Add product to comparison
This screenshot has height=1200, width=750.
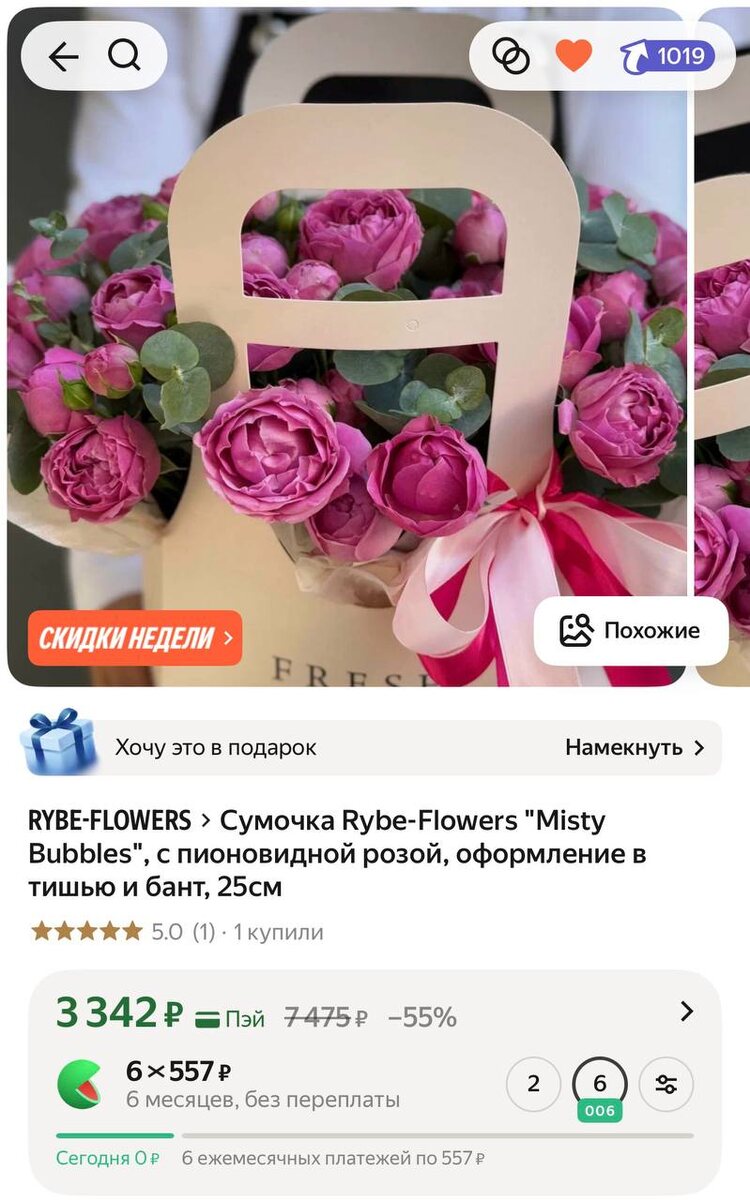click(511, 57)
